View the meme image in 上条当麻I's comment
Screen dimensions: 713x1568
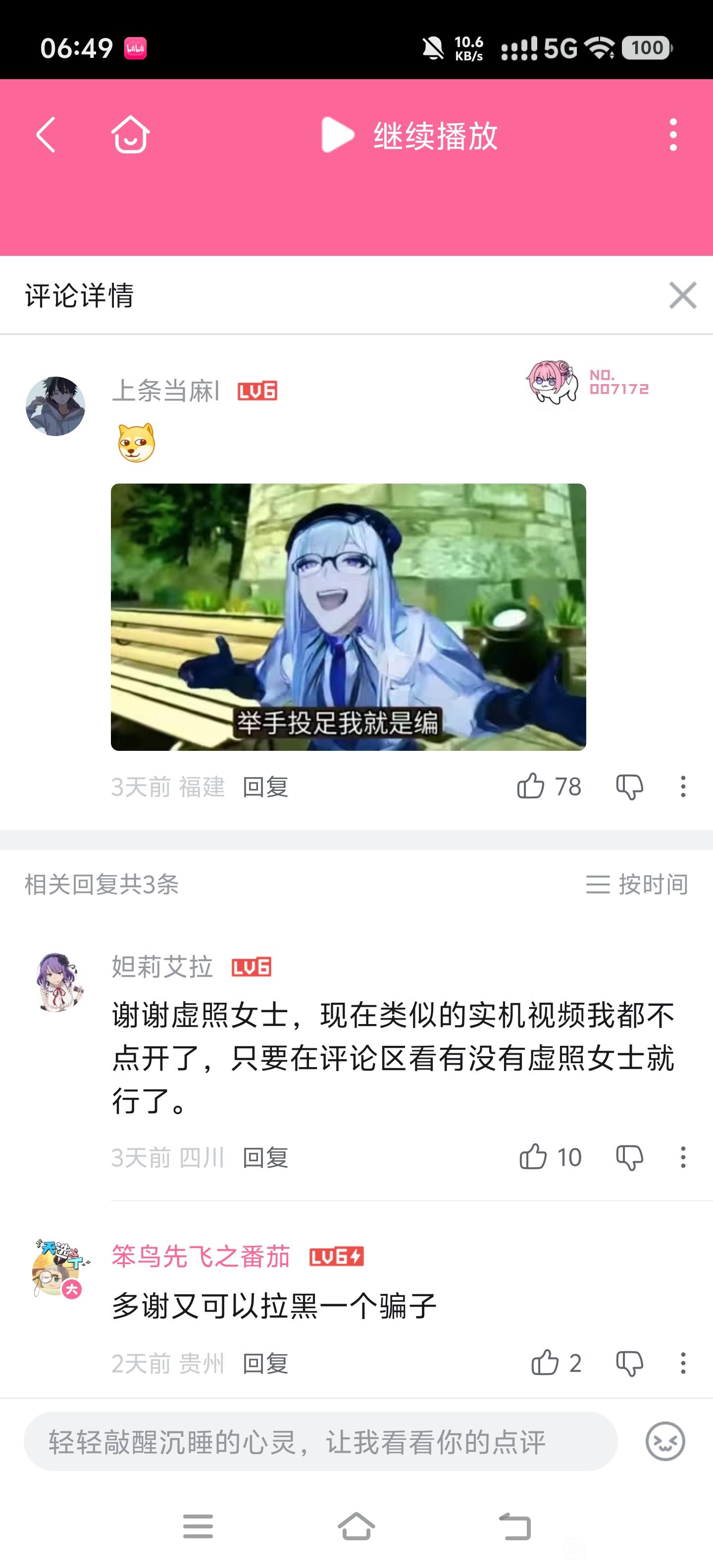point(348,617)
